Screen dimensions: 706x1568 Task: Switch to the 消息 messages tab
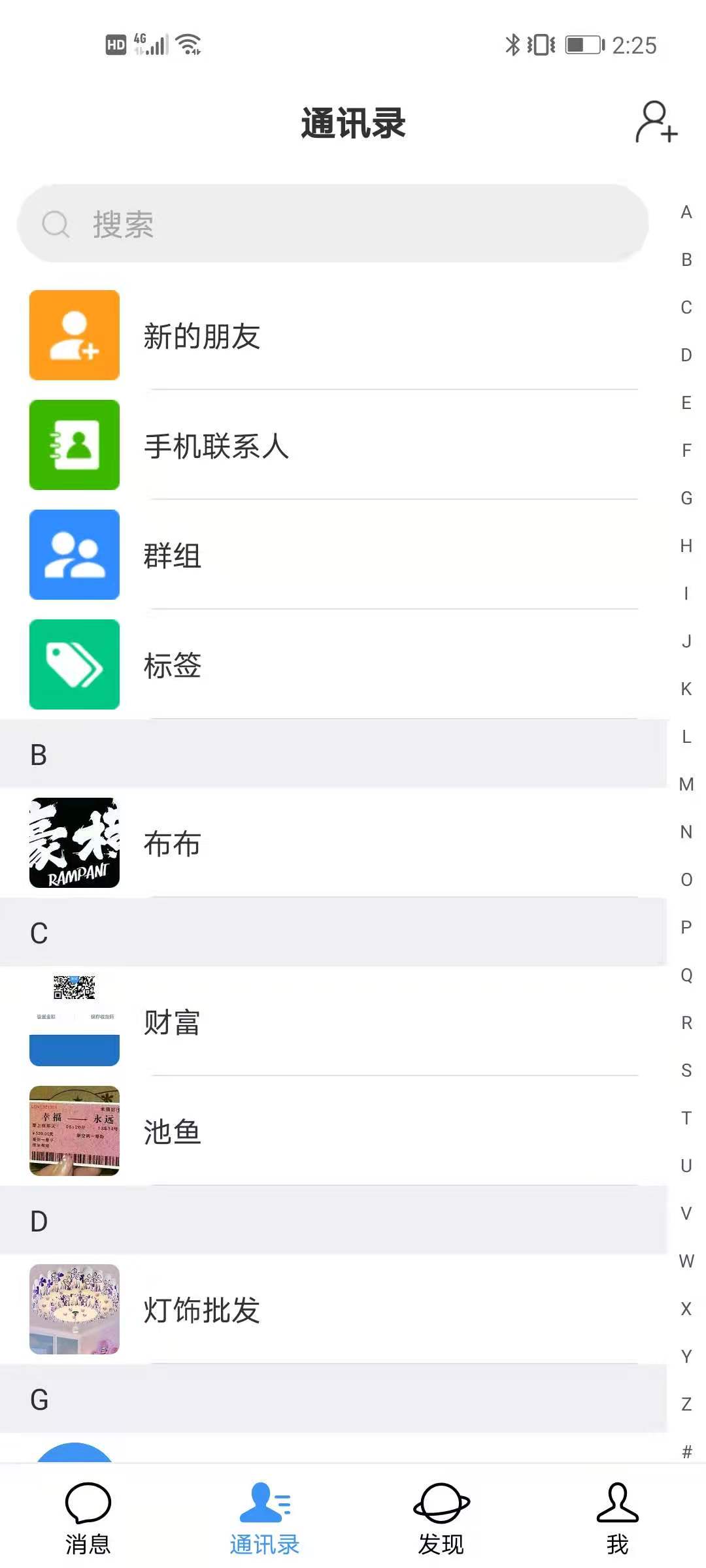[88, 1518]
